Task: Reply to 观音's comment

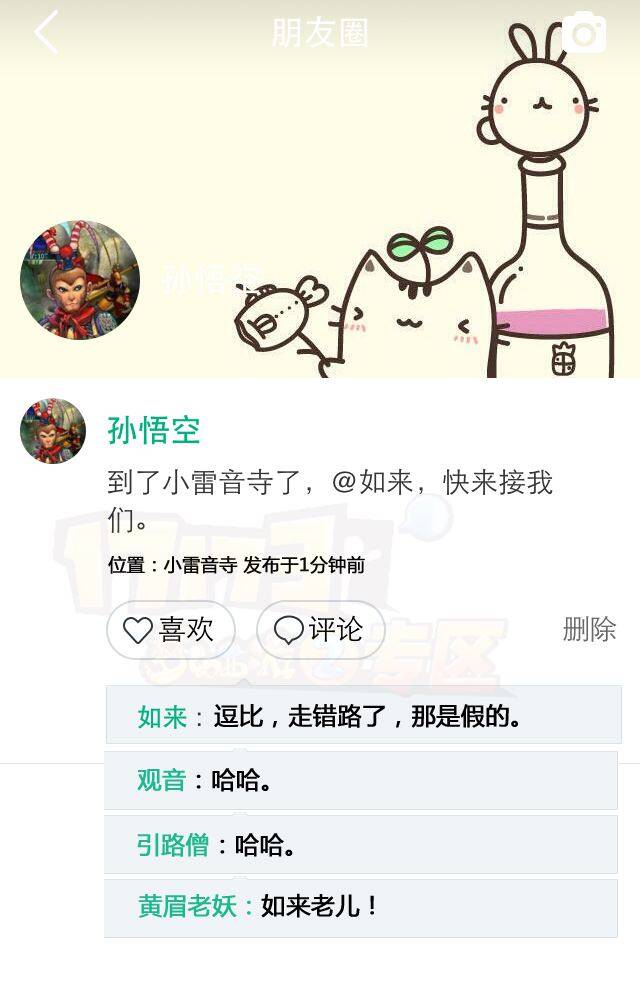Action: pos(360,780)
